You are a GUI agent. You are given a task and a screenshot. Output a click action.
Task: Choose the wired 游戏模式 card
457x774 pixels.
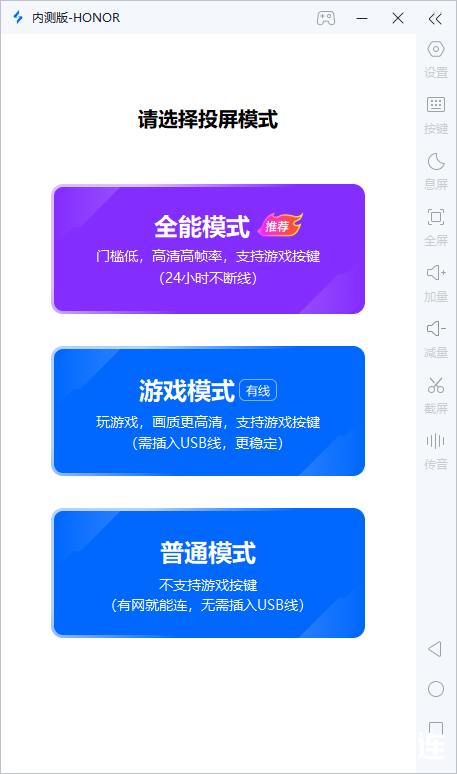pos(208,411)
